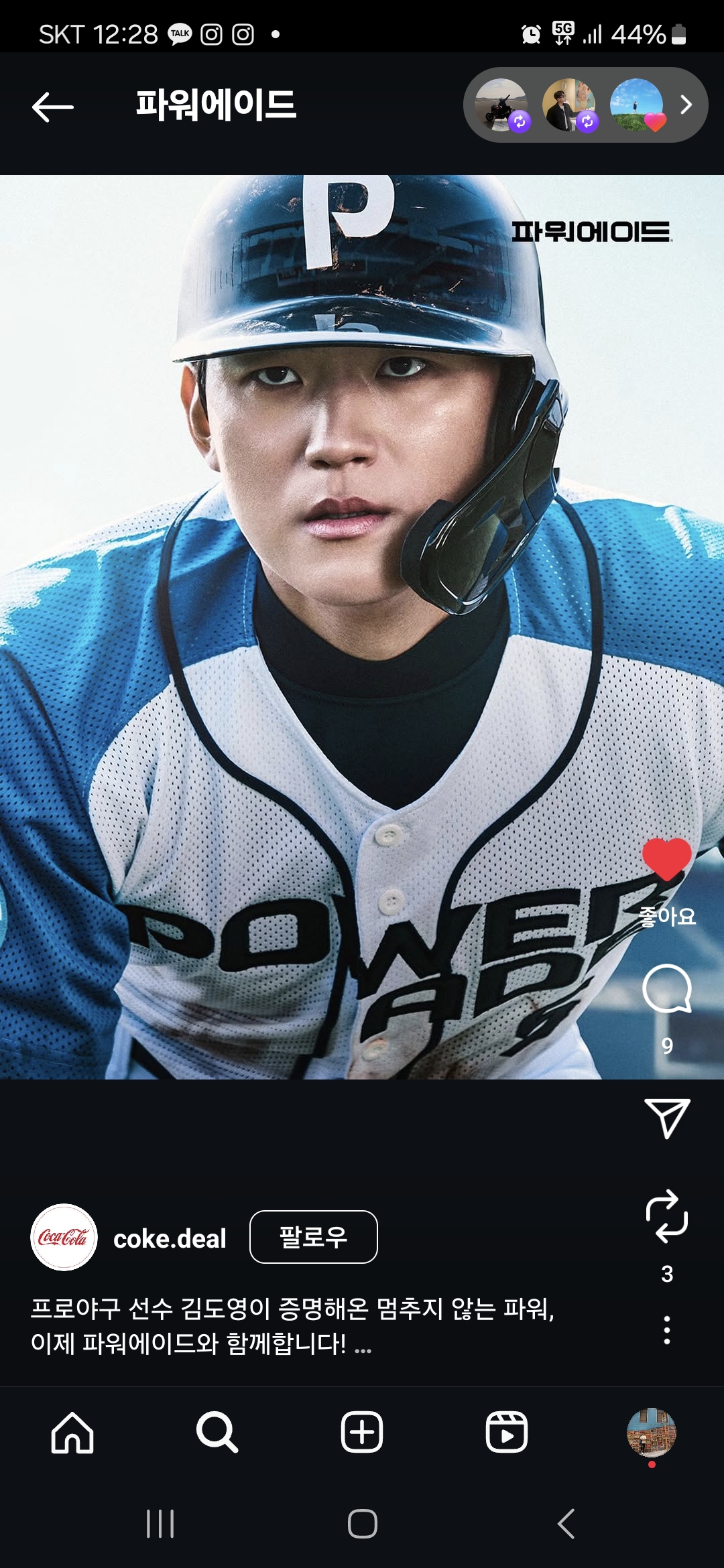
Task: Switch to the Reels tab
Action: [507, 1433]
